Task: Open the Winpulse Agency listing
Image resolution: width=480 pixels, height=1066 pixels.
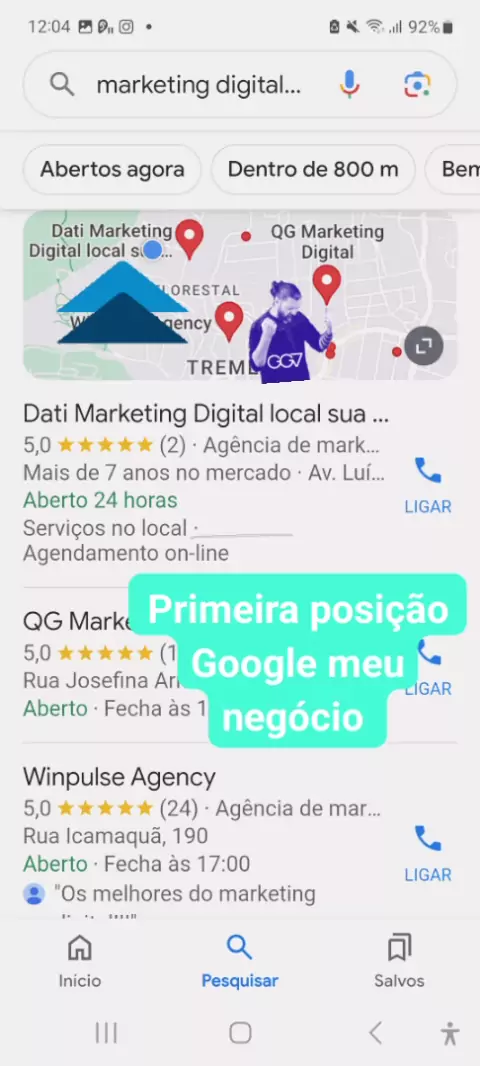Action: point(120,776)
